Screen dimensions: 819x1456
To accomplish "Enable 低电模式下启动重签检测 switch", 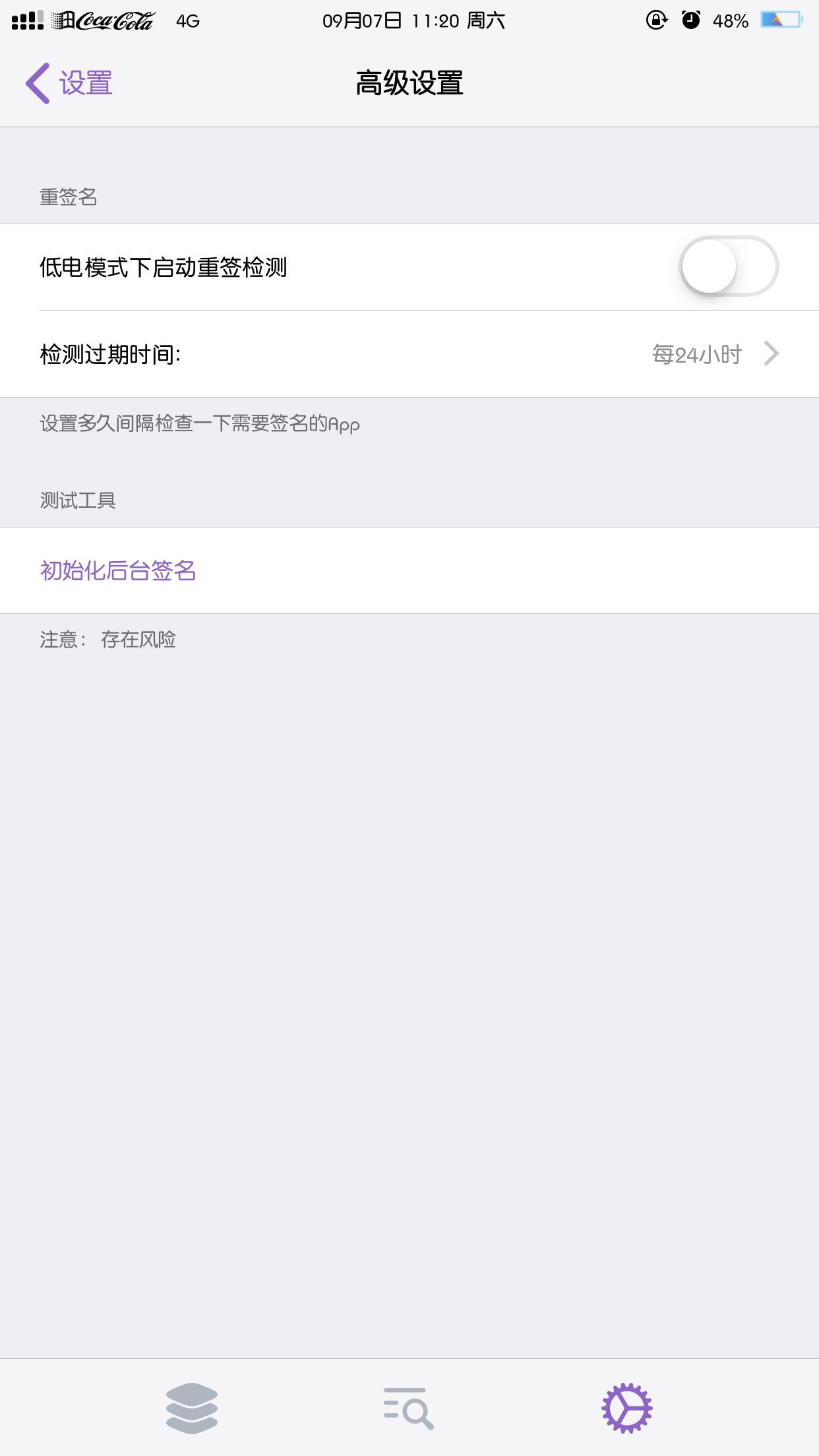I will (x=729, y=266).
